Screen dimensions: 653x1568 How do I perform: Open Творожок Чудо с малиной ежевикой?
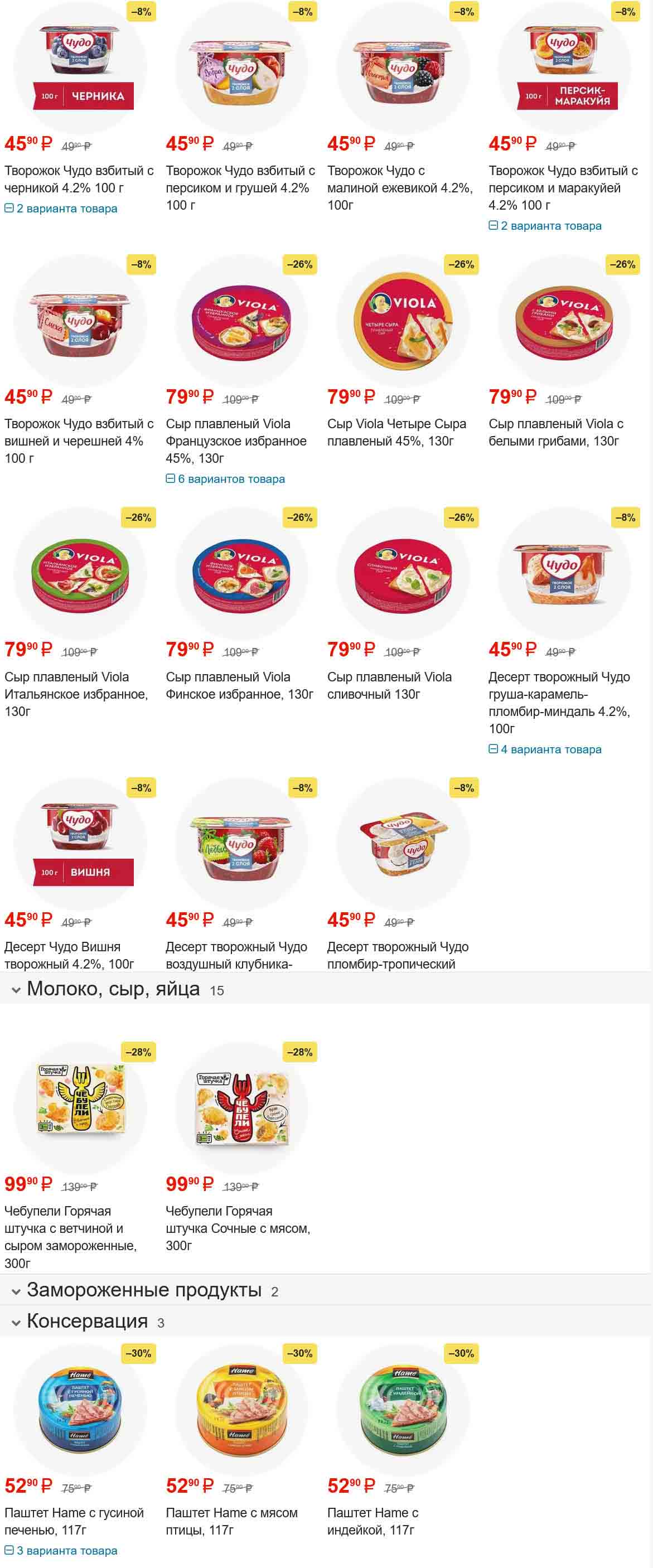399,187
